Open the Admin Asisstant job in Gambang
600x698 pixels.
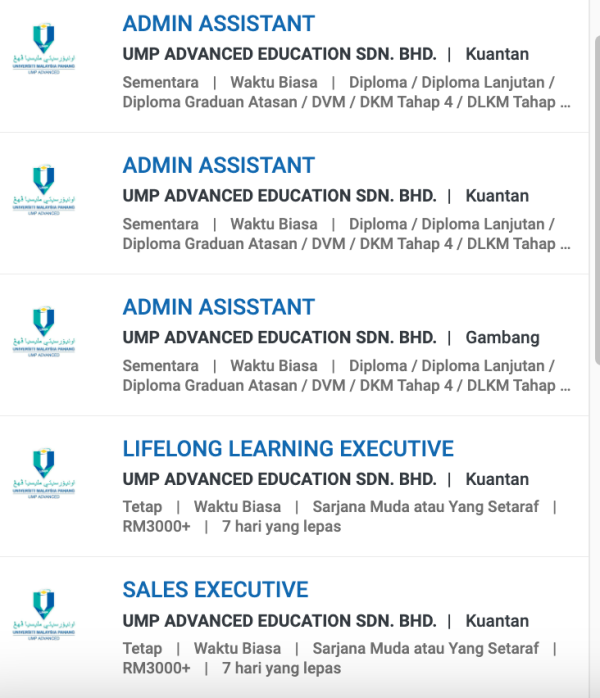click(x=218, y=307)
